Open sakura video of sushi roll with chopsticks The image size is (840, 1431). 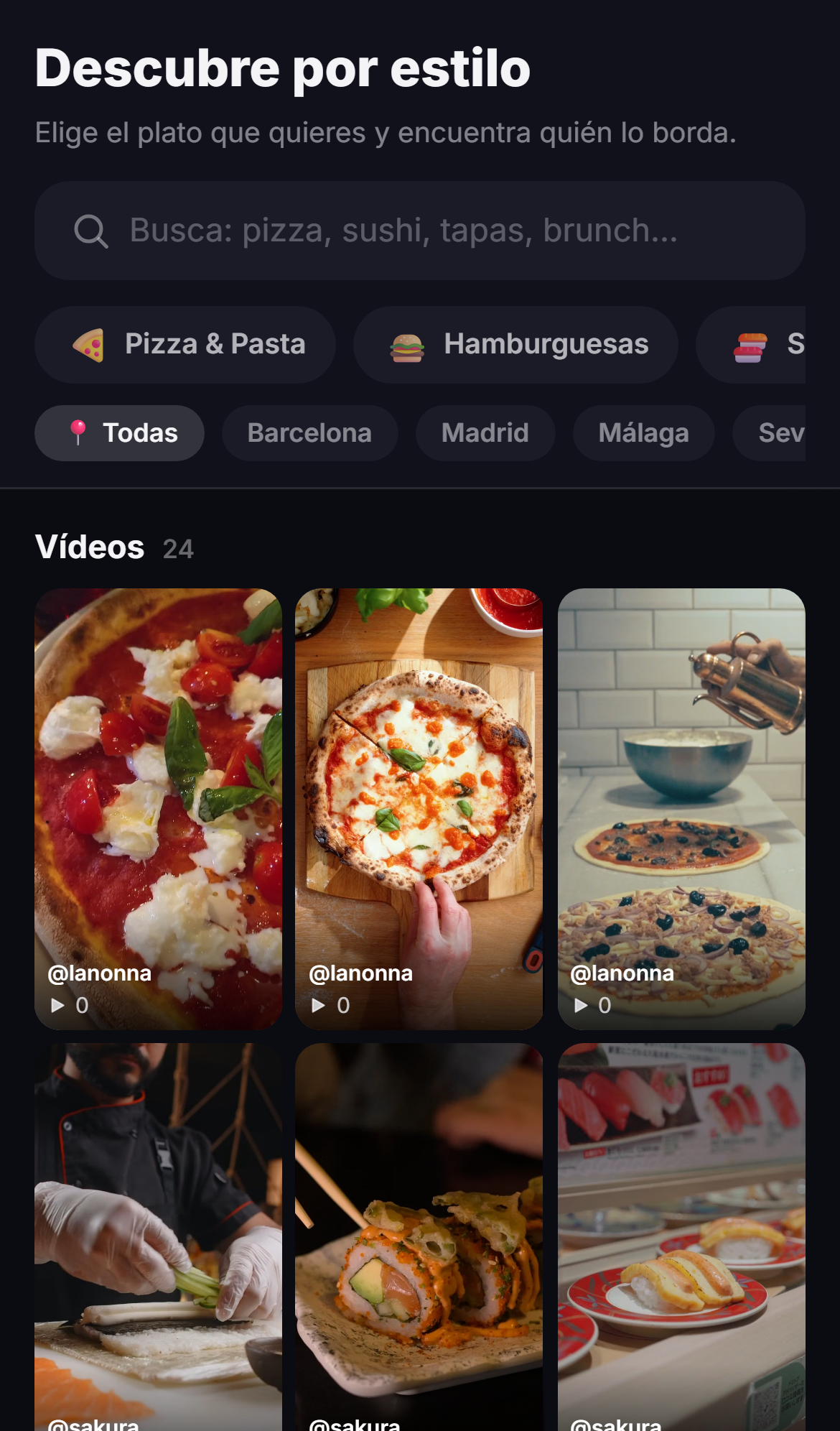tap(419, 1237)
